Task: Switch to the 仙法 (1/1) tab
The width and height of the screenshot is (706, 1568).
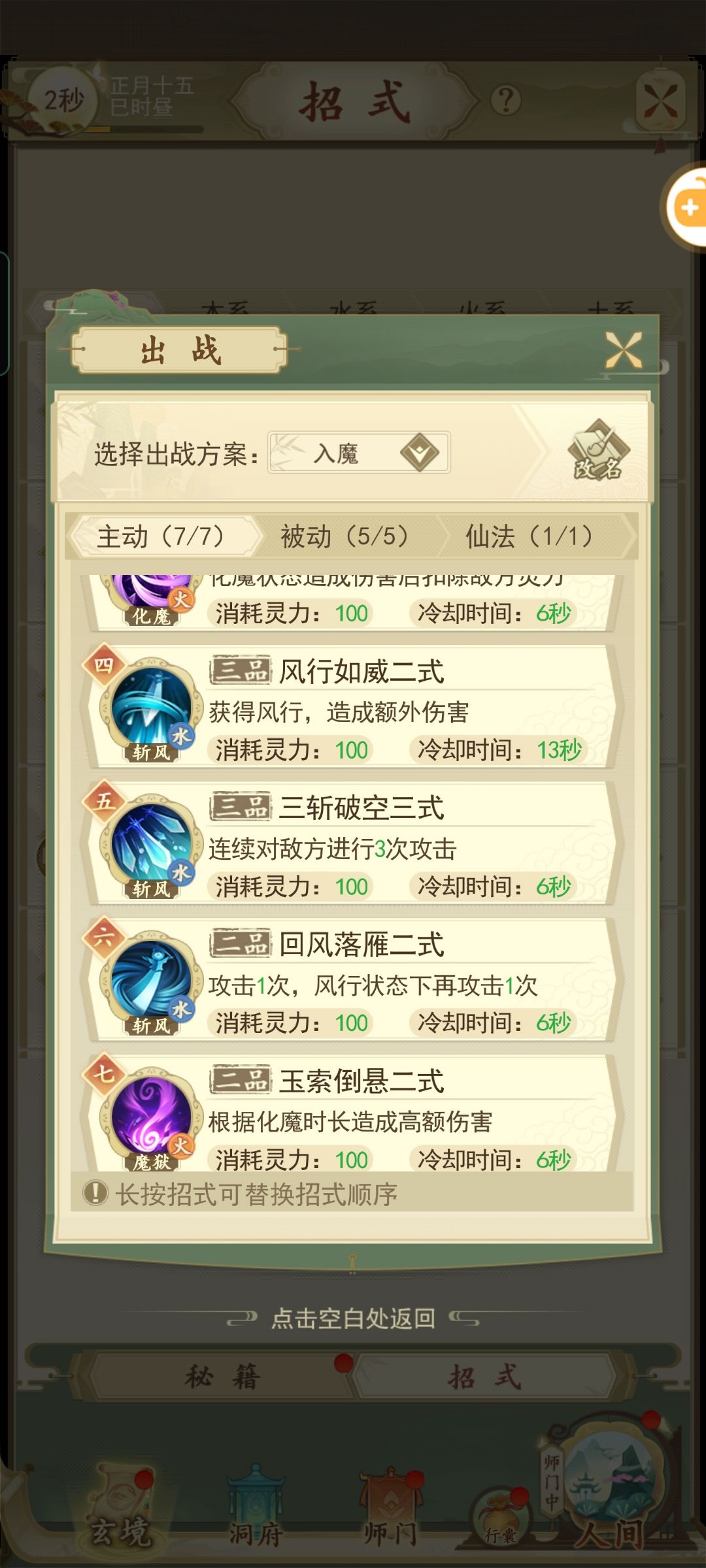Action: pos(529,536)
